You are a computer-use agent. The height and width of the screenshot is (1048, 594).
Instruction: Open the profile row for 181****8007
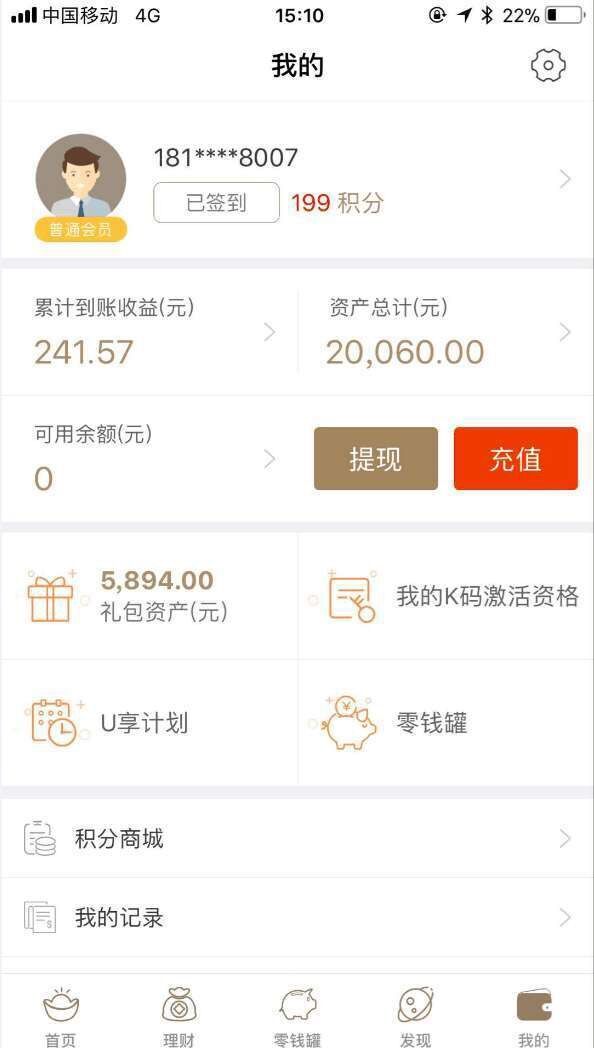pos(297,180)
